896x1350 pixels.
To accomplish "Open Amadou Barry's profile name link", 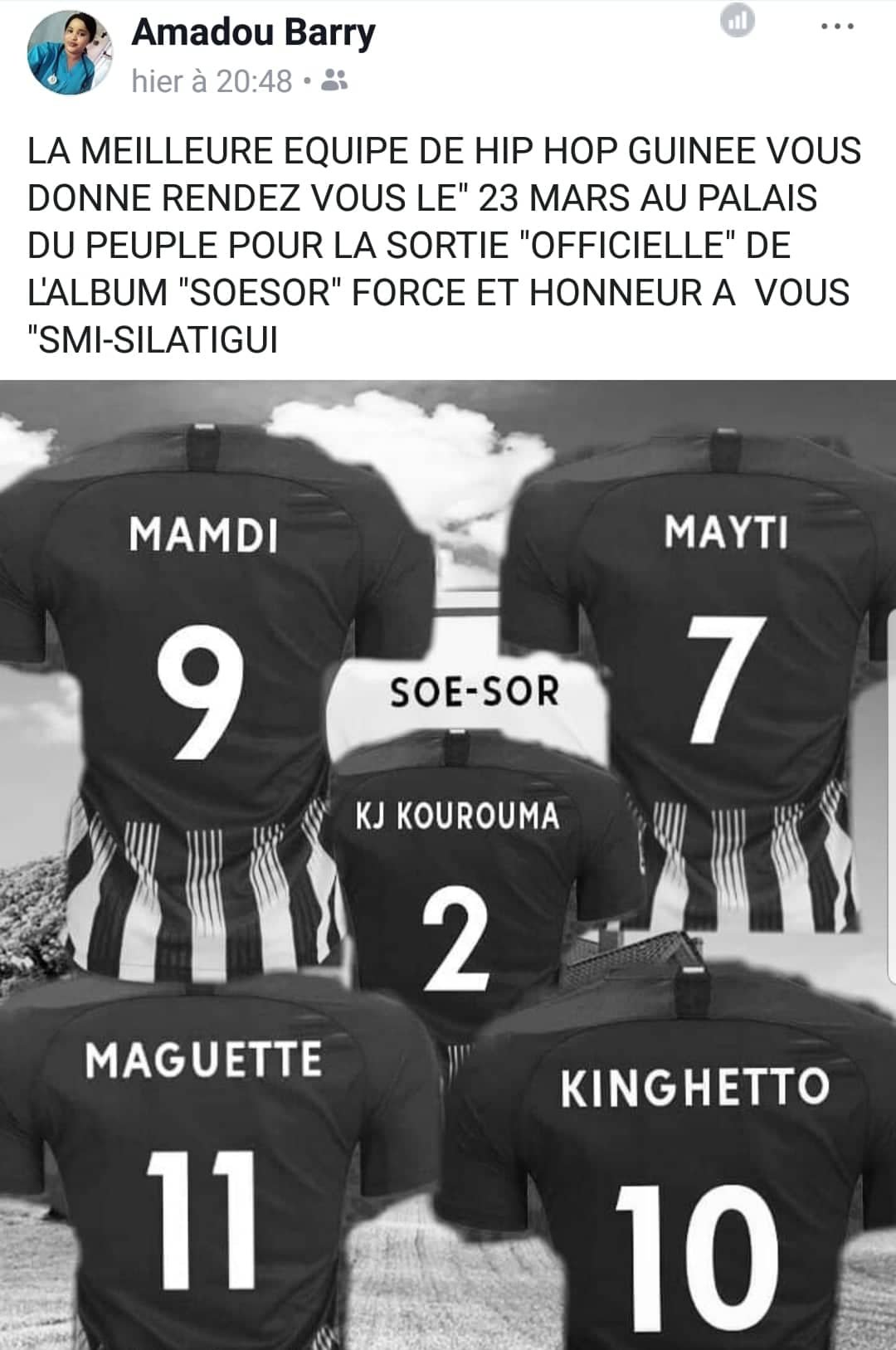I will point(253,33).
